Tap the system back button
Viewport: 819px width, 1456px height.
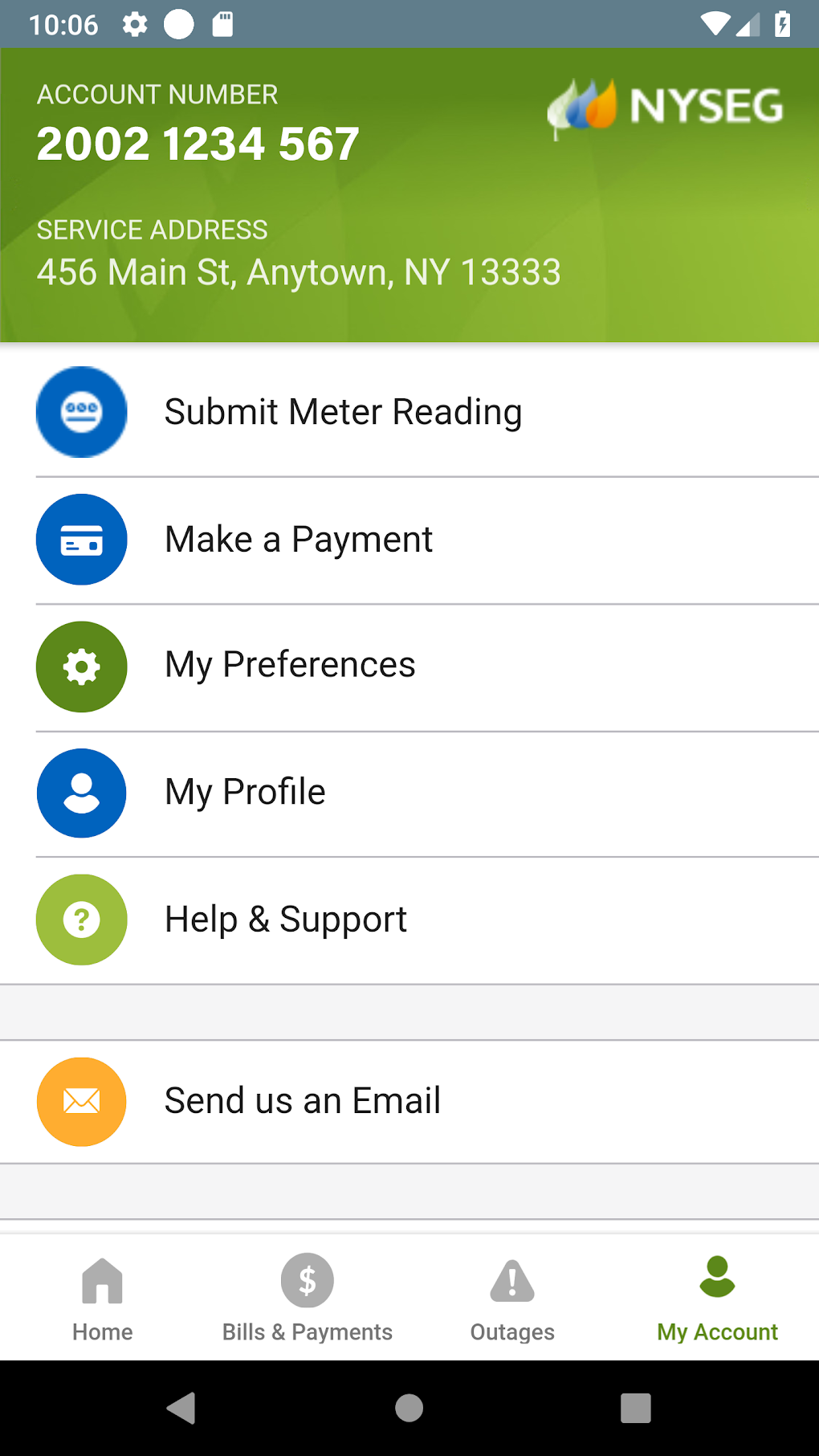pyautogui.click(x=182, y=1408)
